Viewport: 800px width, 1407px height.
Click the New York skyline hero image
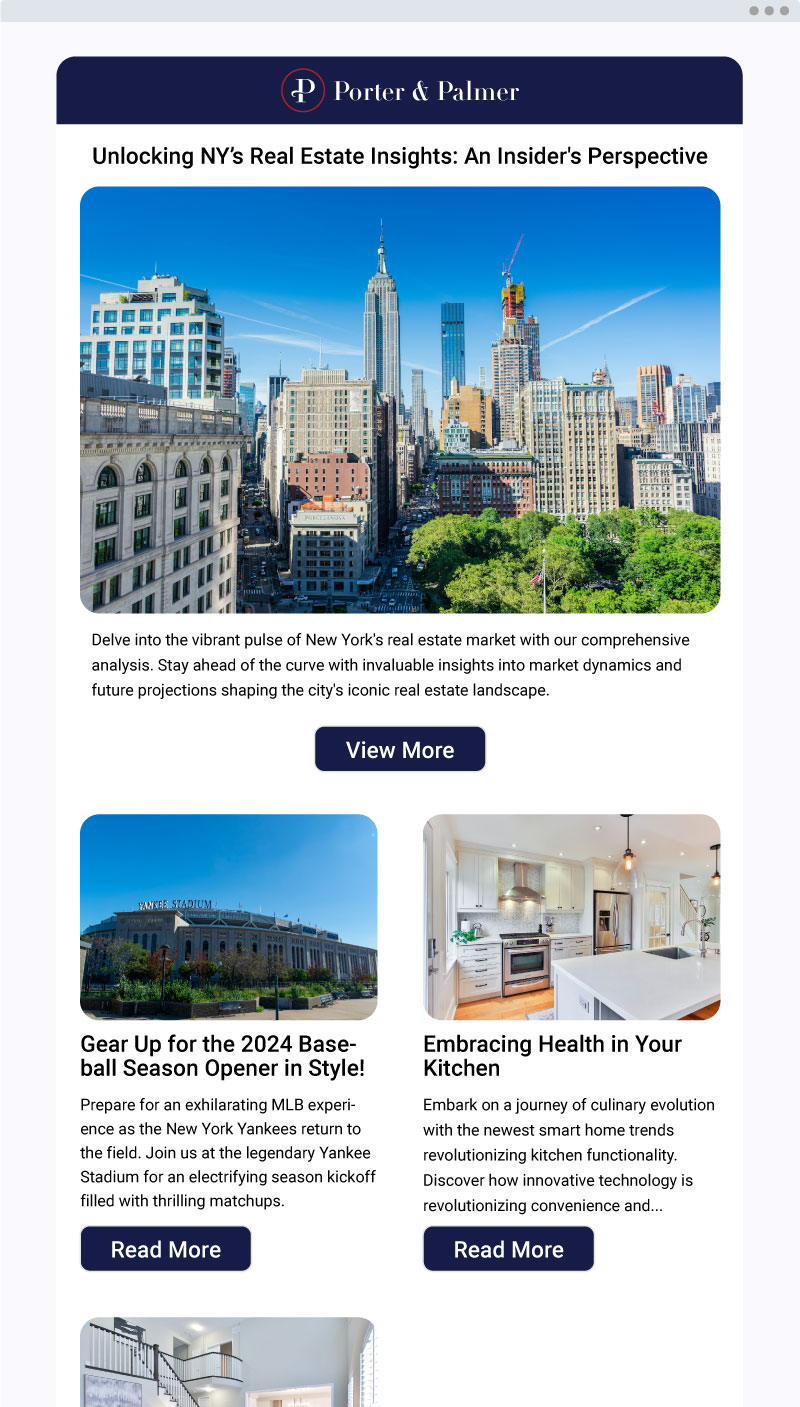400,399
